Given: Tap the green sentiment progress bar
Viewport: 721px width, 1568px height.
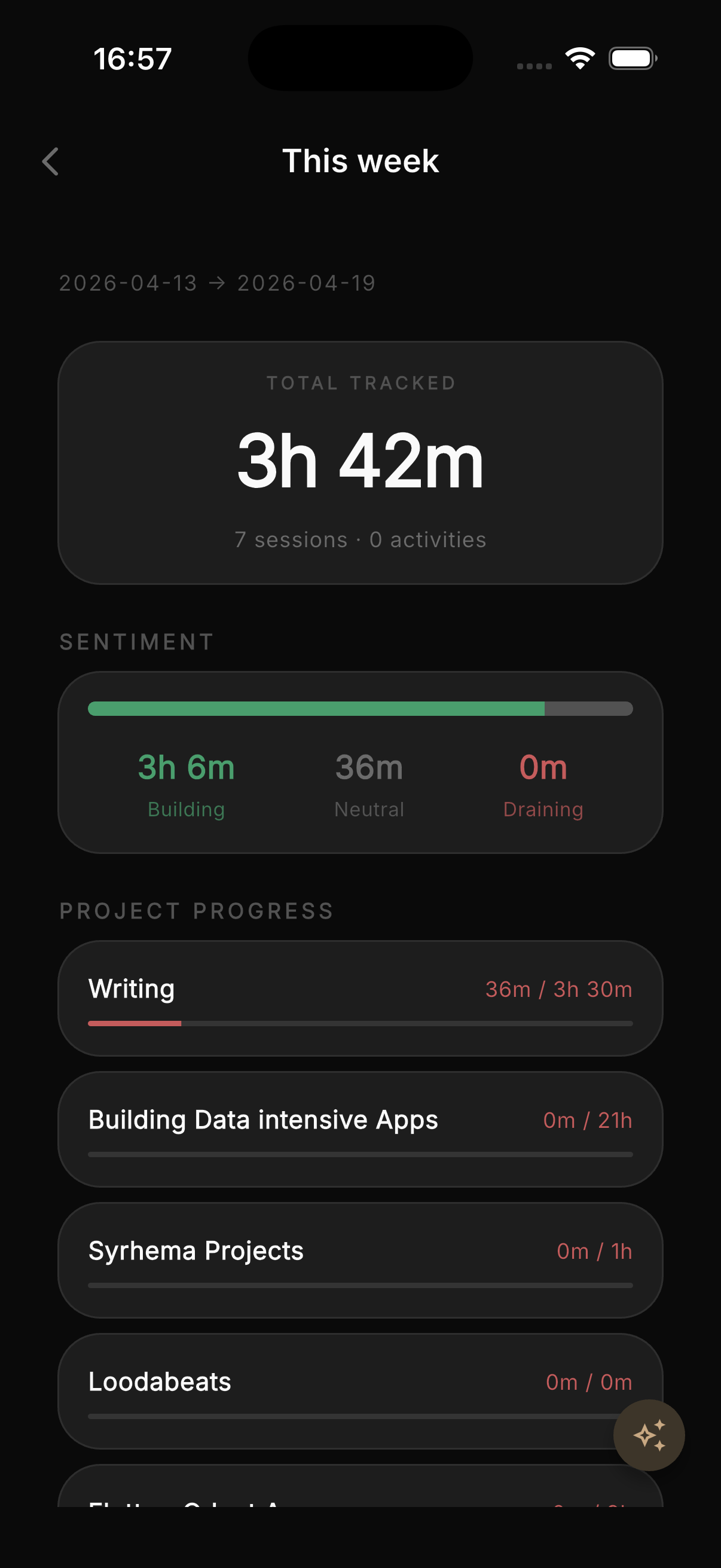Looking at the screenshot, I should tap(316, 709).
